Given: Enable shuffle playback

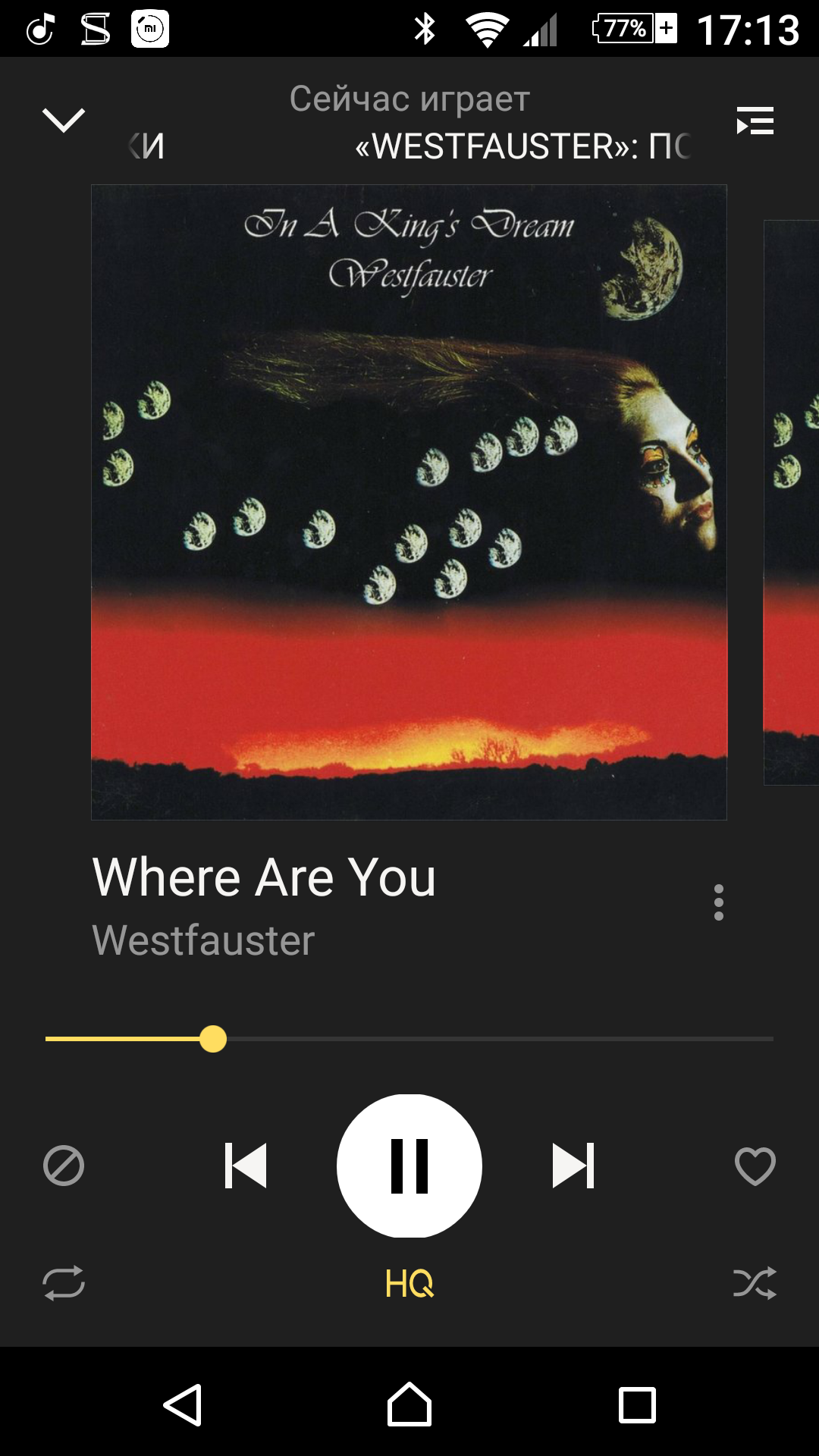Looking at the screenshot, I should tap(755, 1283).
